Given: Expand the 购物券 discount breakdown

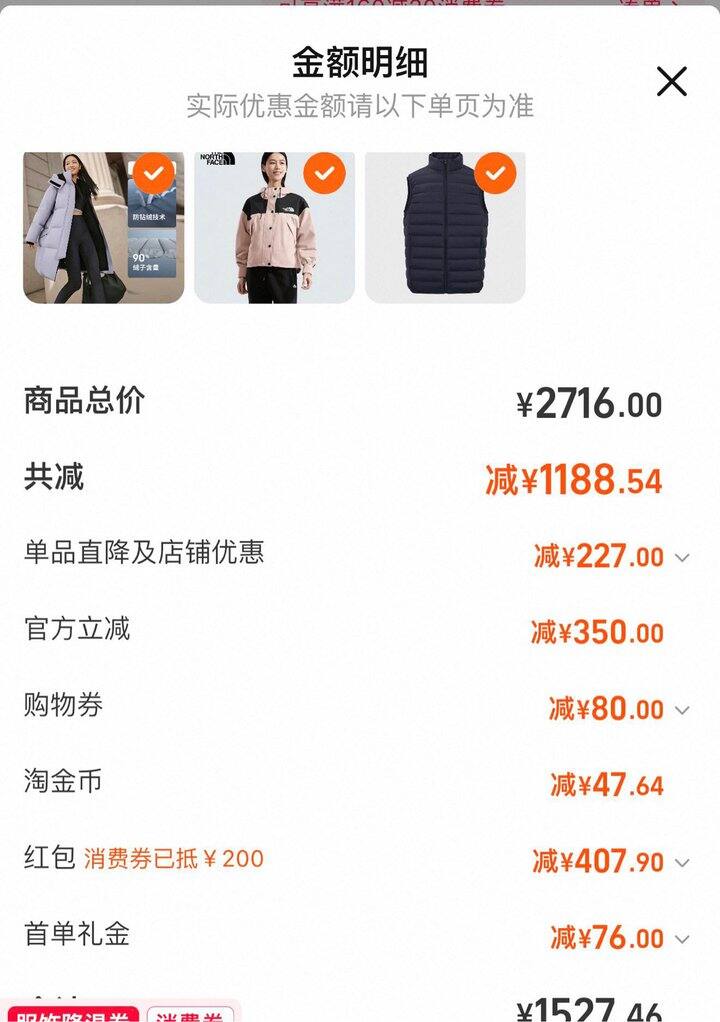Looking at the screenshot, I should click(x=682, y=710).
